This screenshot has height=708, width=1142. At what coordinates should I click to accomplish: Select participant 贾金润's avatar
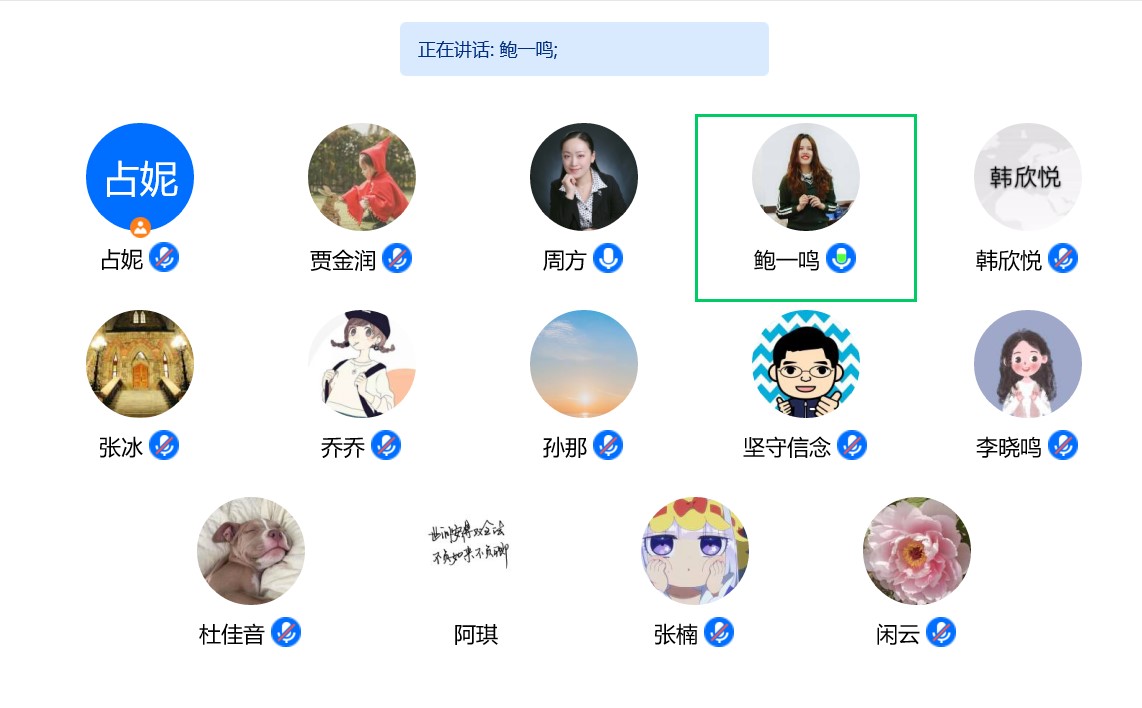click(362, 177)
